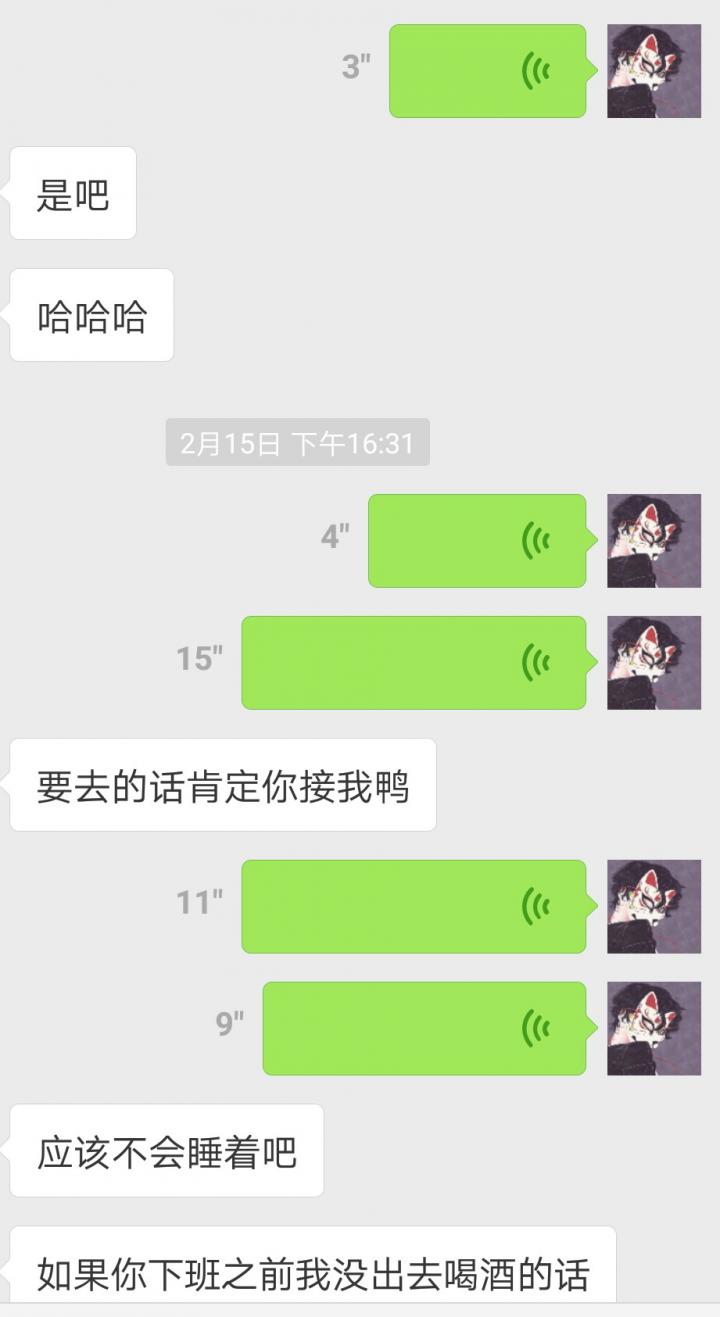720x1317 pixels.
Task: Select the message bubble reading 是吧
Action: pos(72,193)
